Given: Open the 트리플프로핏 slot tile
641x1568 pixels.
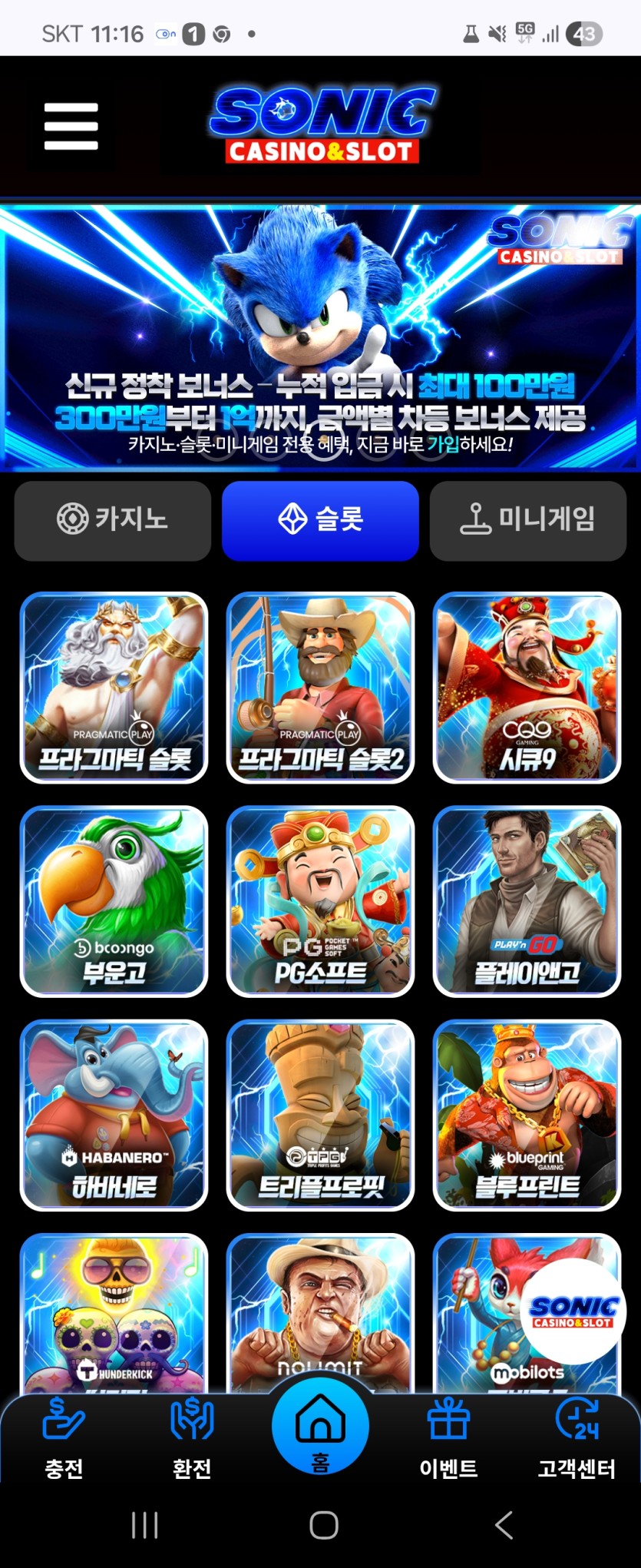Looking at the screenshot, I should pyautogui.click(x=320, y=1115).
